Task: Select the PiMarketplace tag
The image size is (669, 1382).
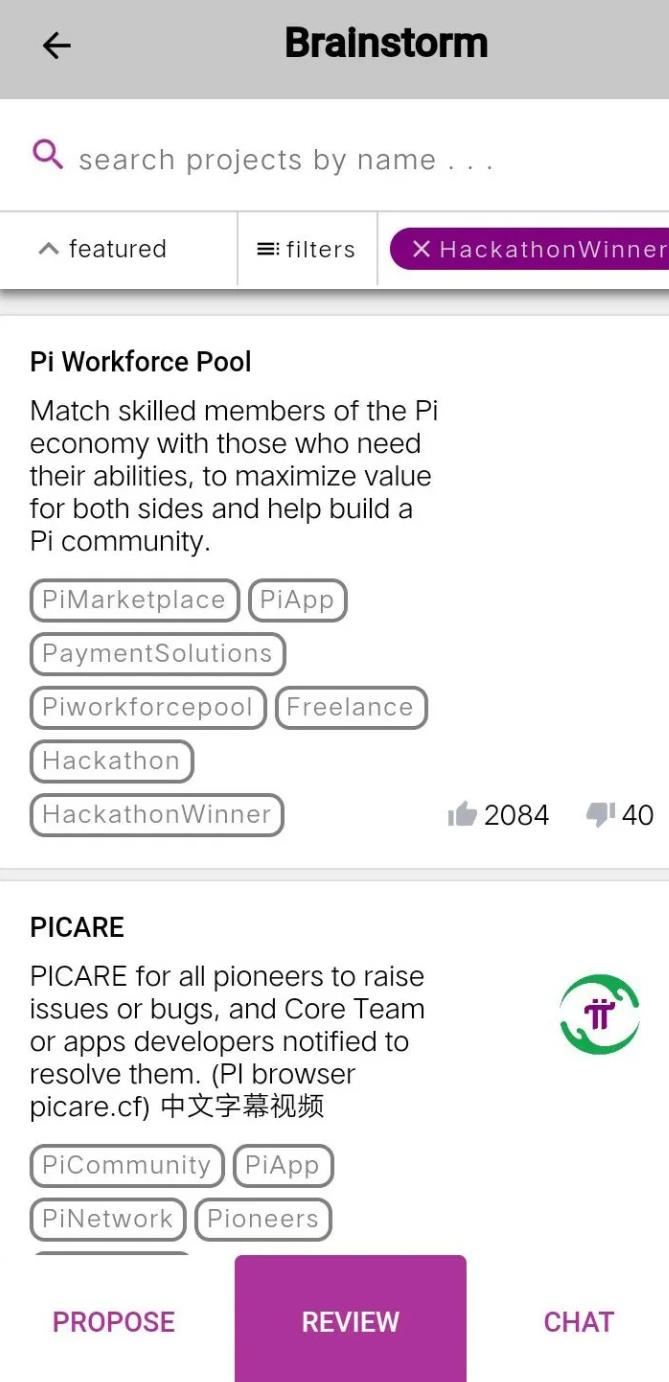Action: tap(134, 600)
